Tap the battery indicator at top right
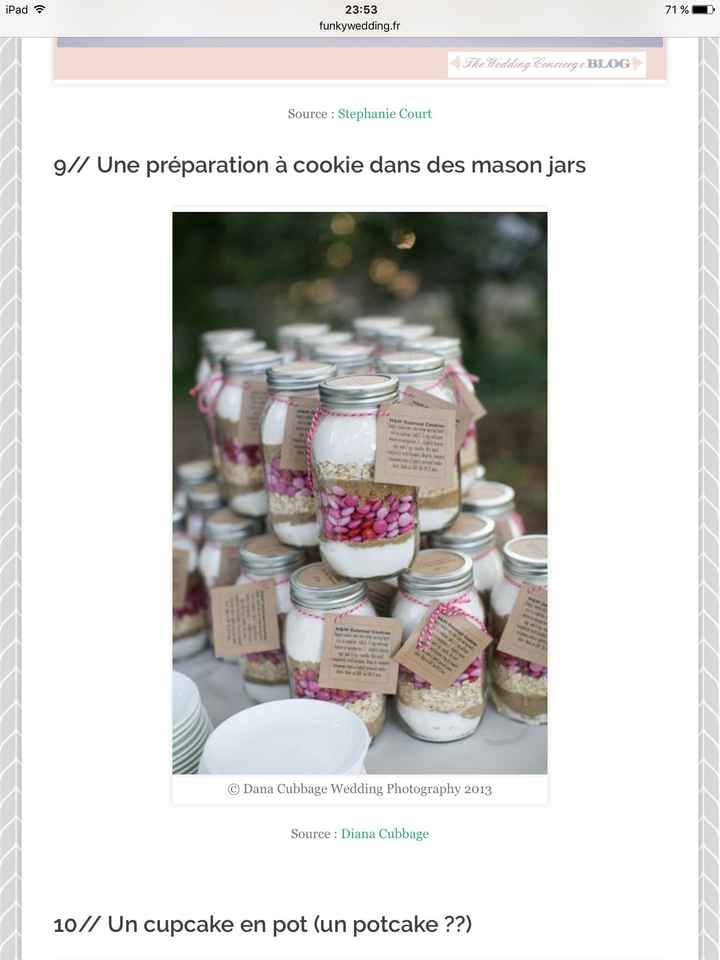The width and height of the screenshot is (720, 960). [703, 8]
